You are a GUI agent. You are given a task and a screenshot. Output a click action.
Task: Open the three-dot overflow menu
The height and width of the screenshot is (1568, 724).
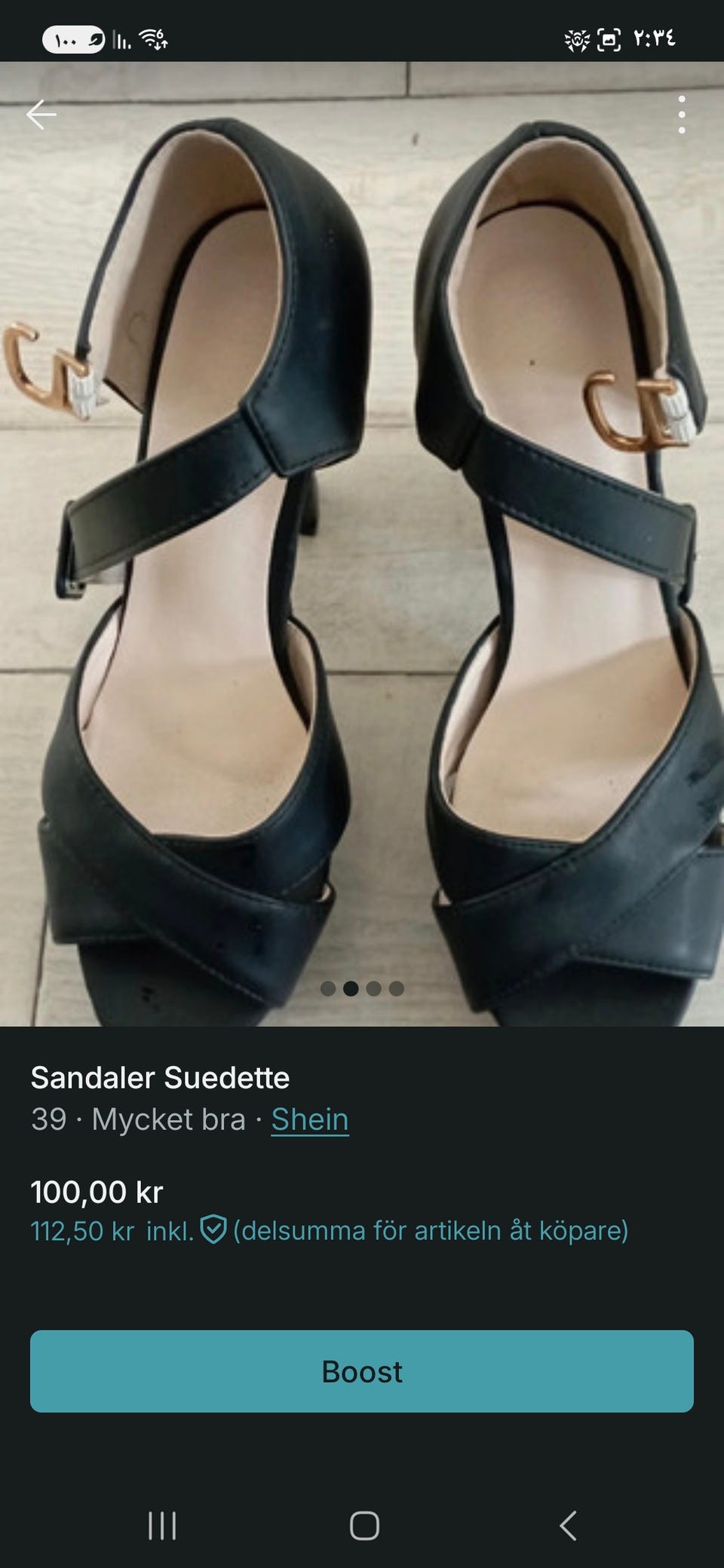point(681,115)
